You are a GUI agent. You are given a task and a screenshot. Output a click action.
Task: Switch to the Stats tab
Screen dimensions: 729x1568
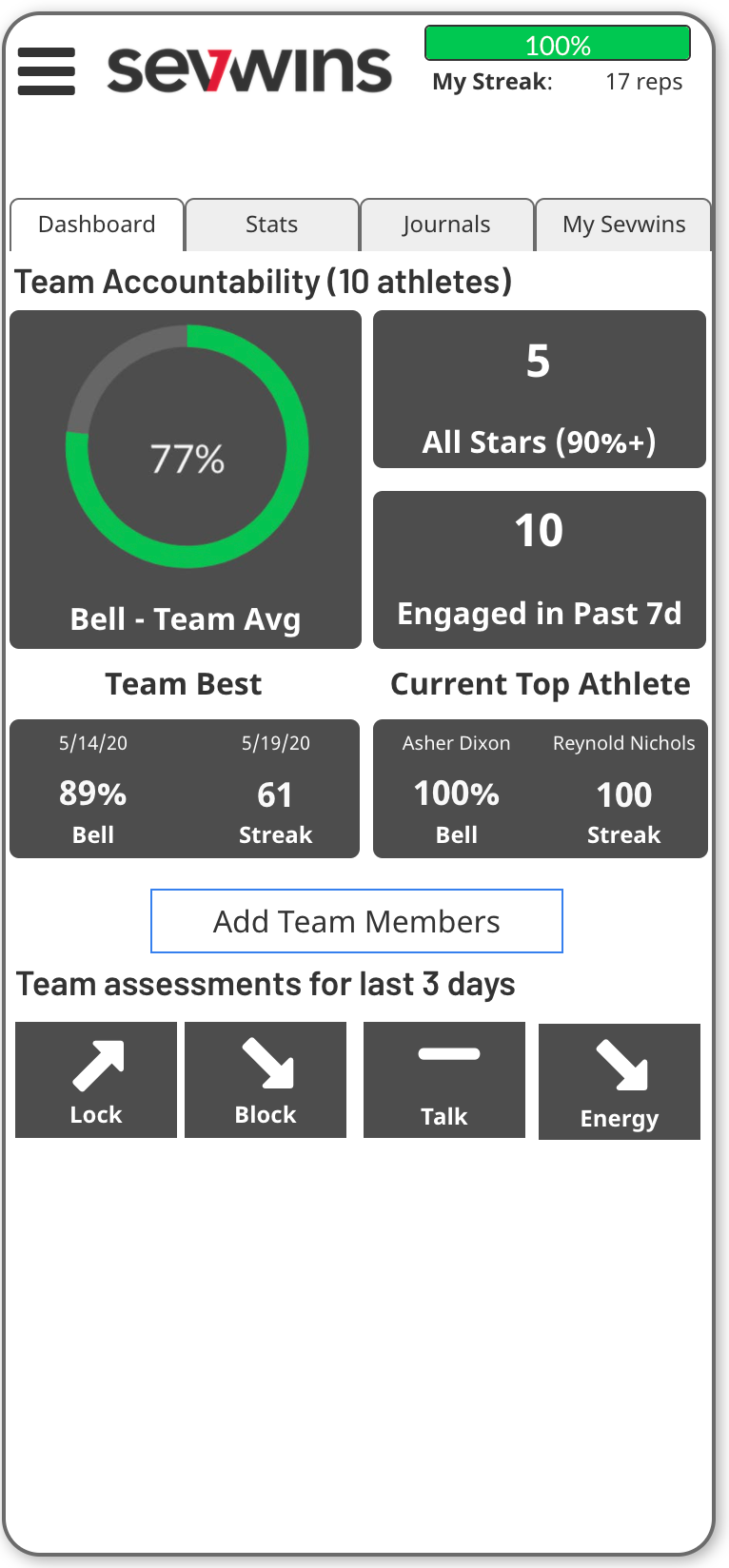tap(271, 225)
